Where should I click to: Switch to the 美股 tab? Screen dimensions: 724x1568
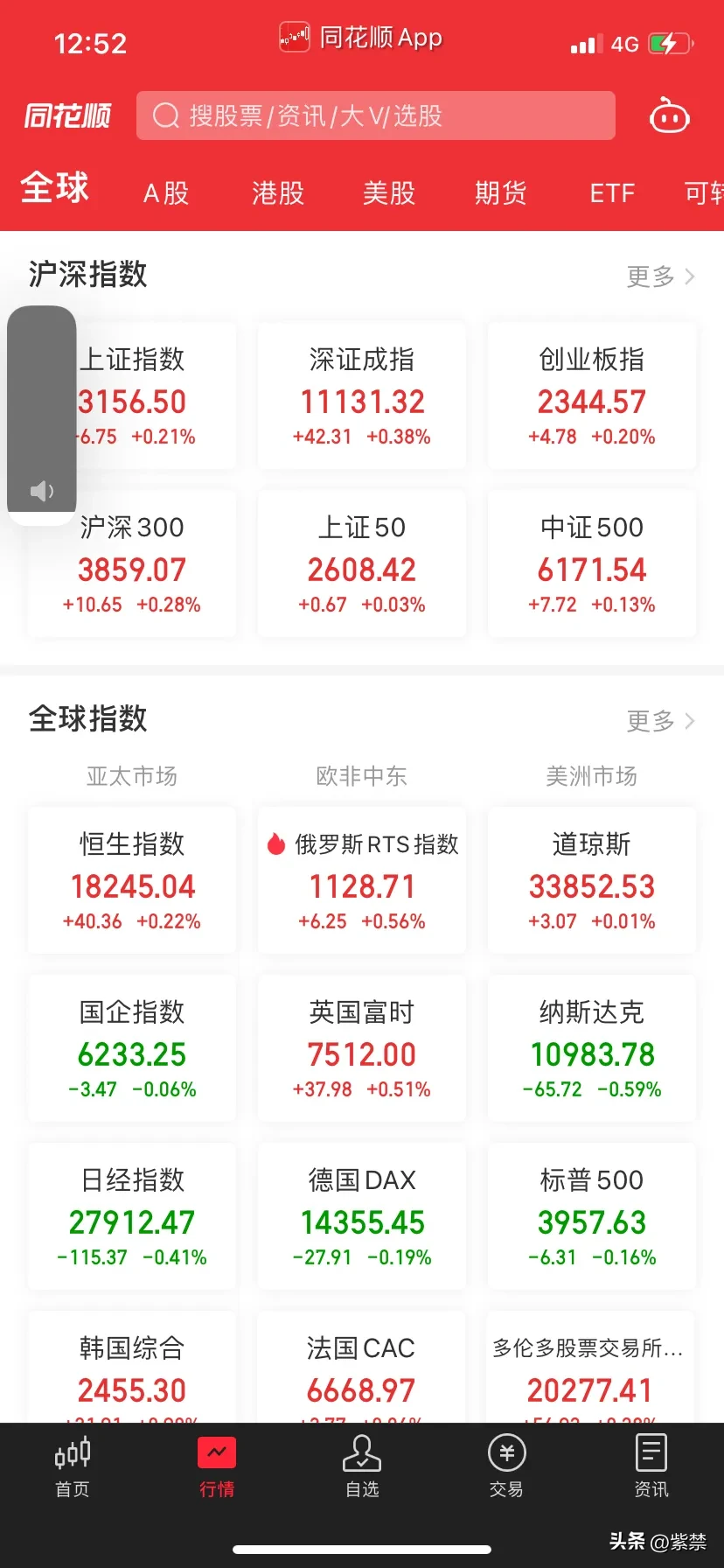tap(389, 192)
